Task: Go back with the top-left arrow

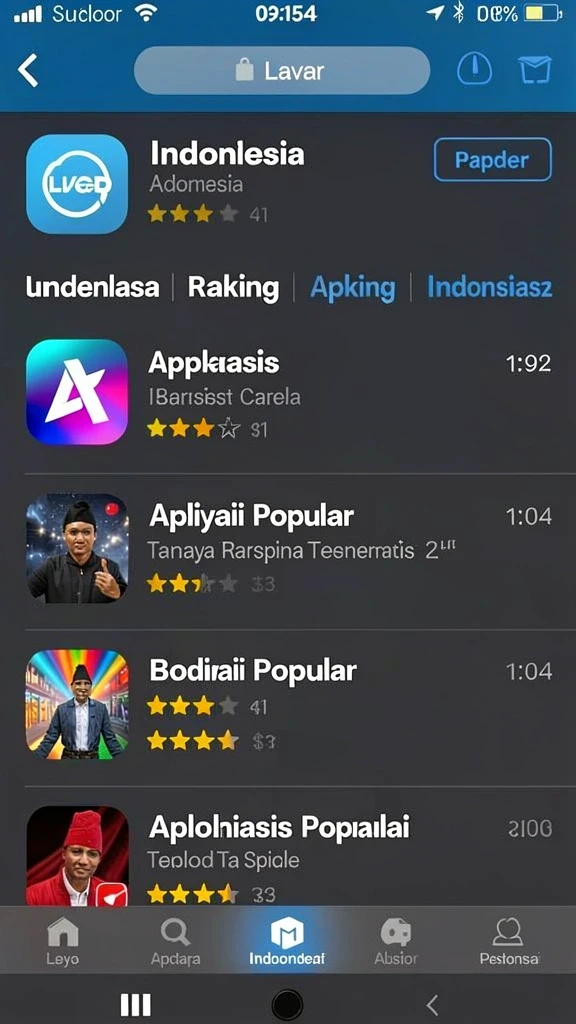Action: (x=28, y=71)
